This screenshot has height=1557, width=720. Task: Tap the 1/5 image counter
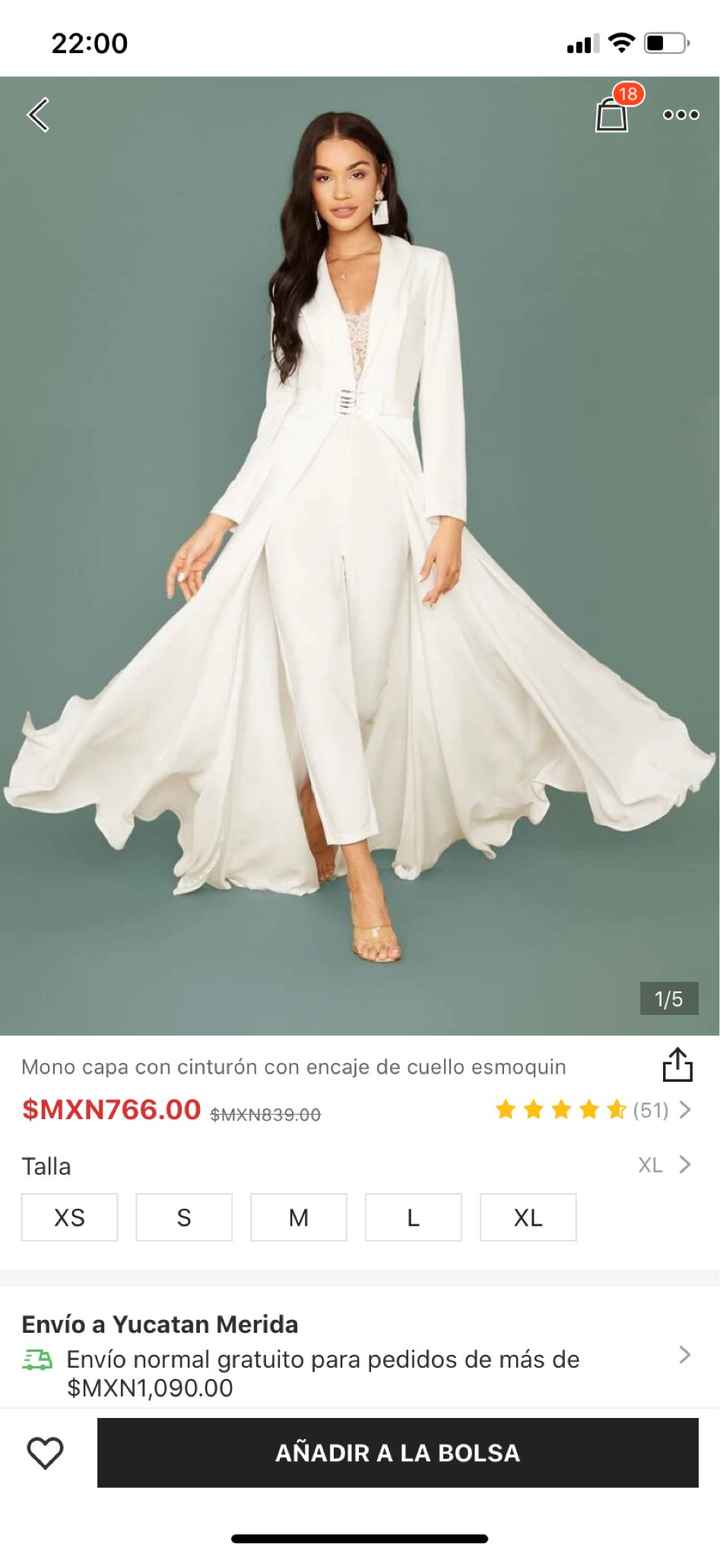click(668, 999)
